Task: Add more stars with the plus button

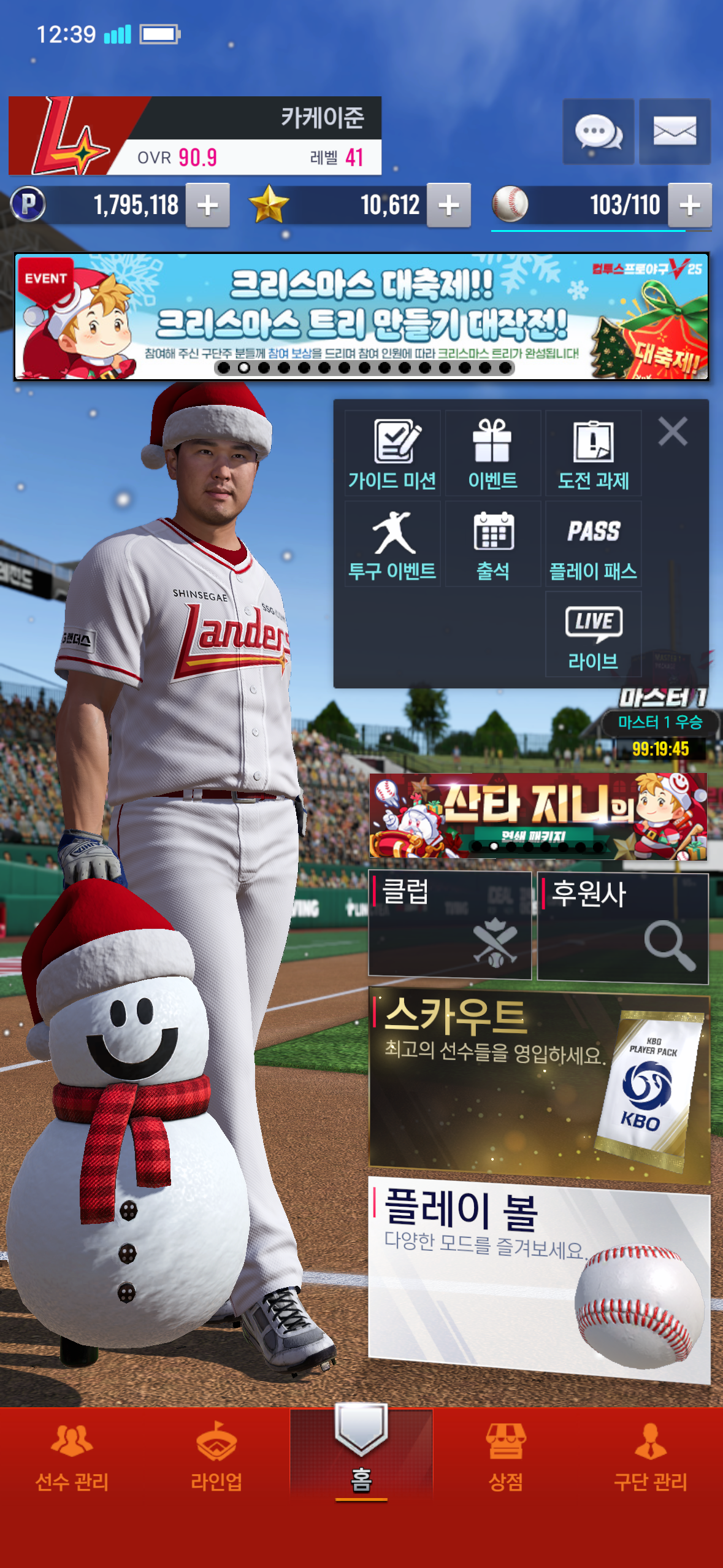Action: 449,205
